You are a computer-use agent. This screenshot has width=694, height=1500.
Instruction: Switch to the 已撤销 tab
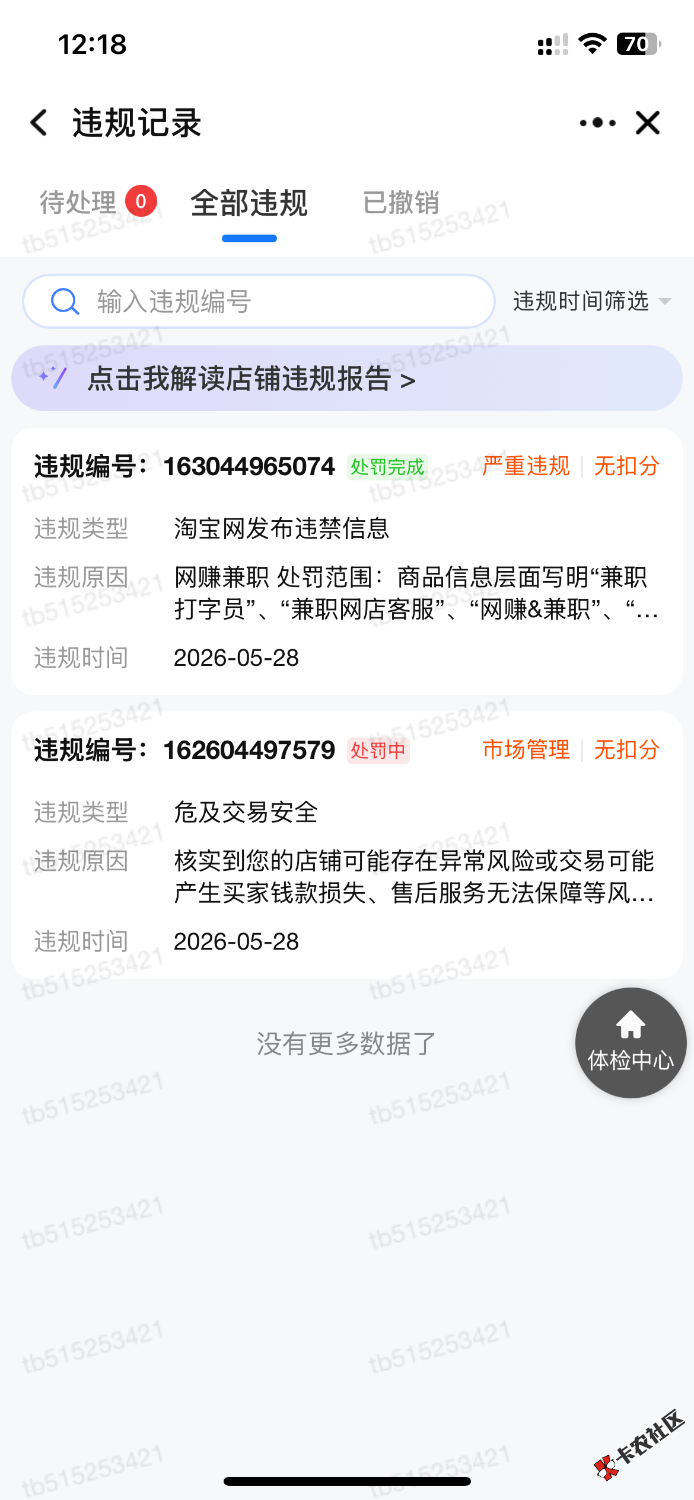point(401,203)
